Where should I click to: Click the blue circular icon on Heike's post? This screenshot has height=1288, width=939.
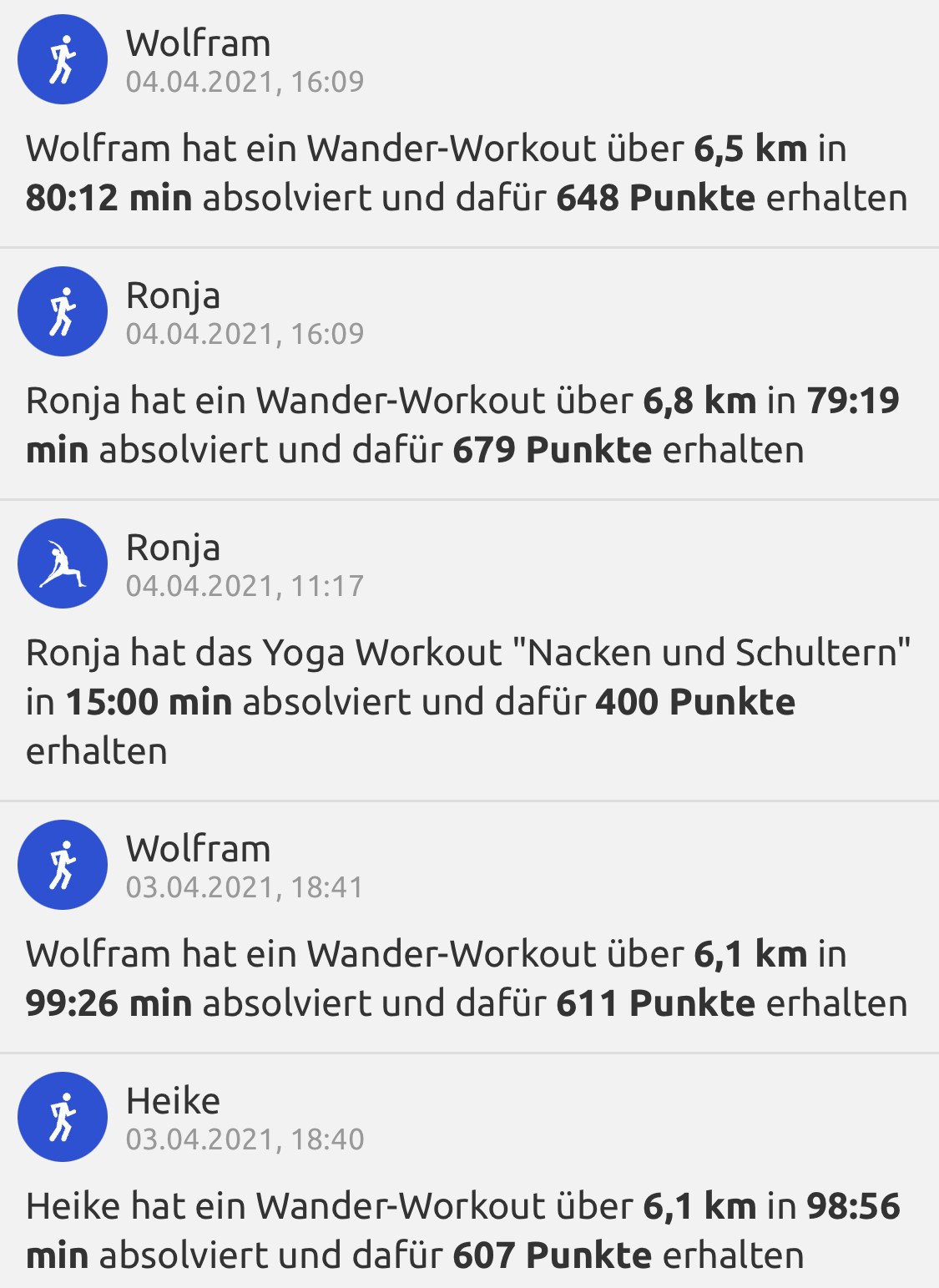pos(62,1116)
